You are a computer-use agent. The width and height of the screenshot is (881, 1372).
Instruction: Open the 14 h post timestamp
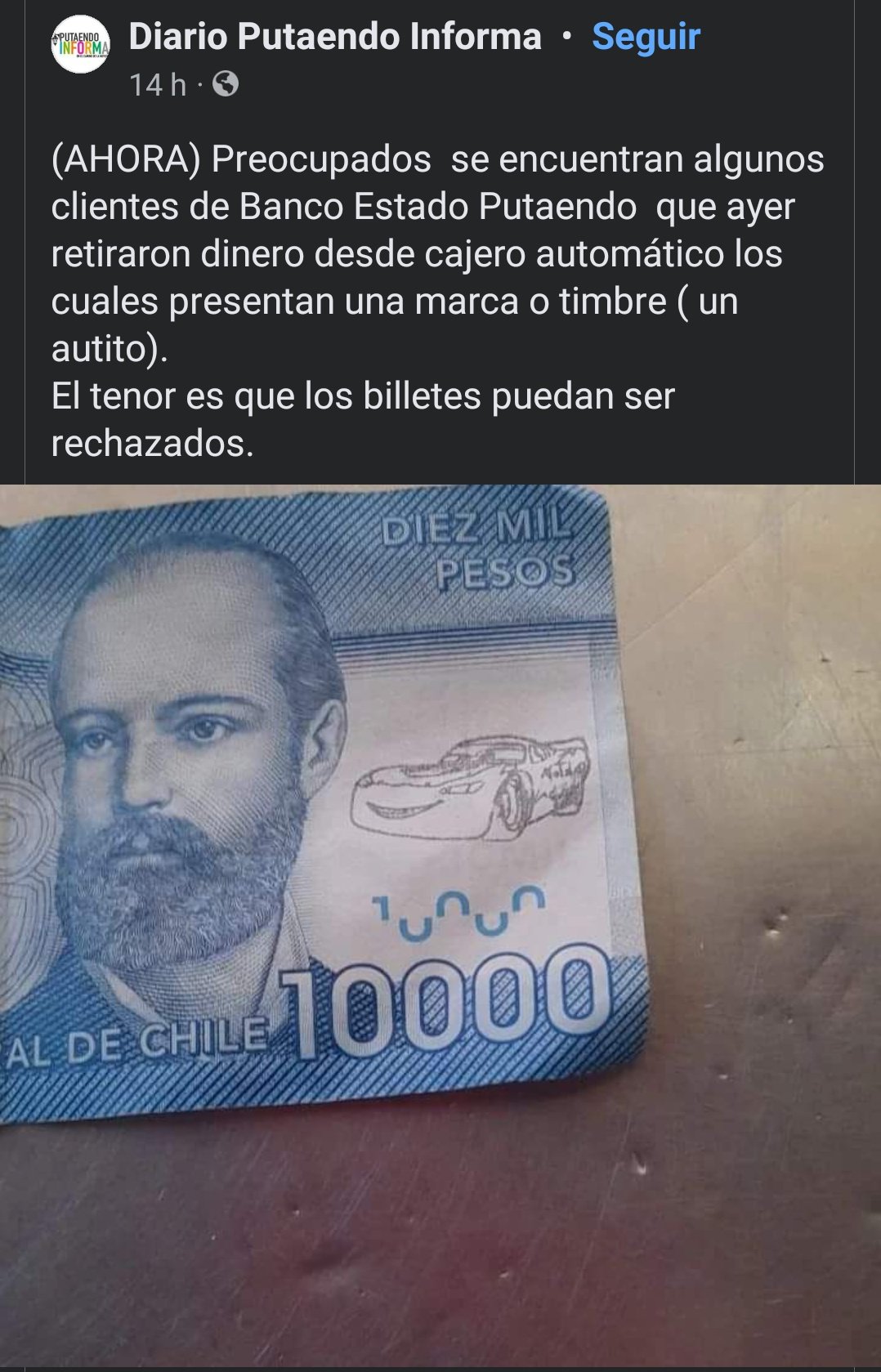click(x=158, y=85)
